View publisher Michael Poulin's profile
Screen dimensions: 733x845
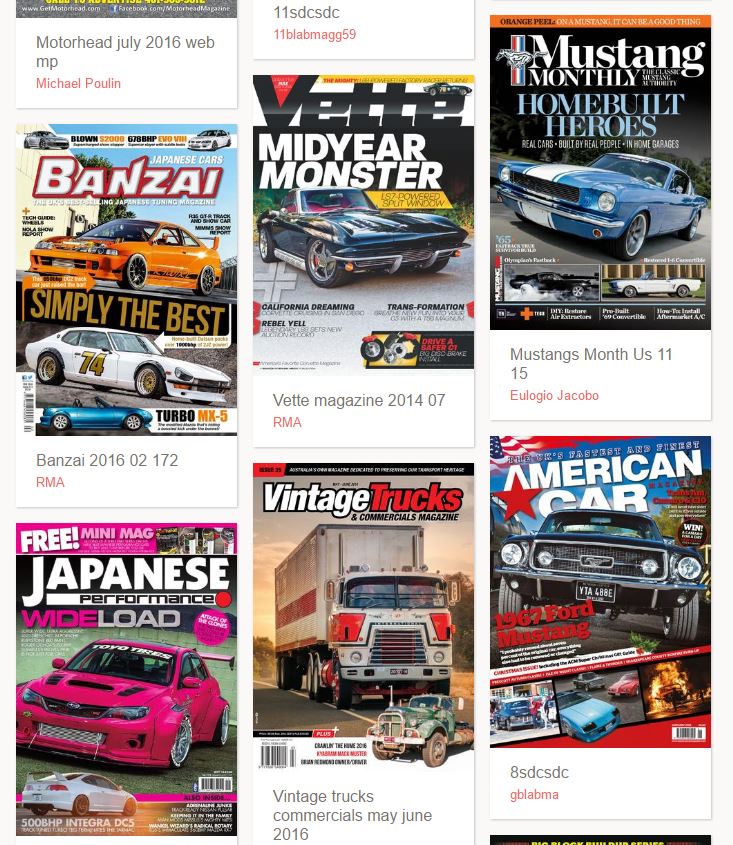(x=78, y=83)
